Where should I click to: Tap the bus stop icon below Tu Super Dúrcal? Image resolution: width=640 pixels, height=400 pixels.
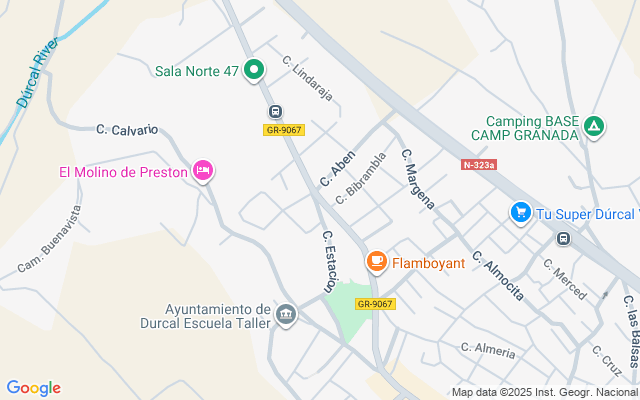coord(564,238)
